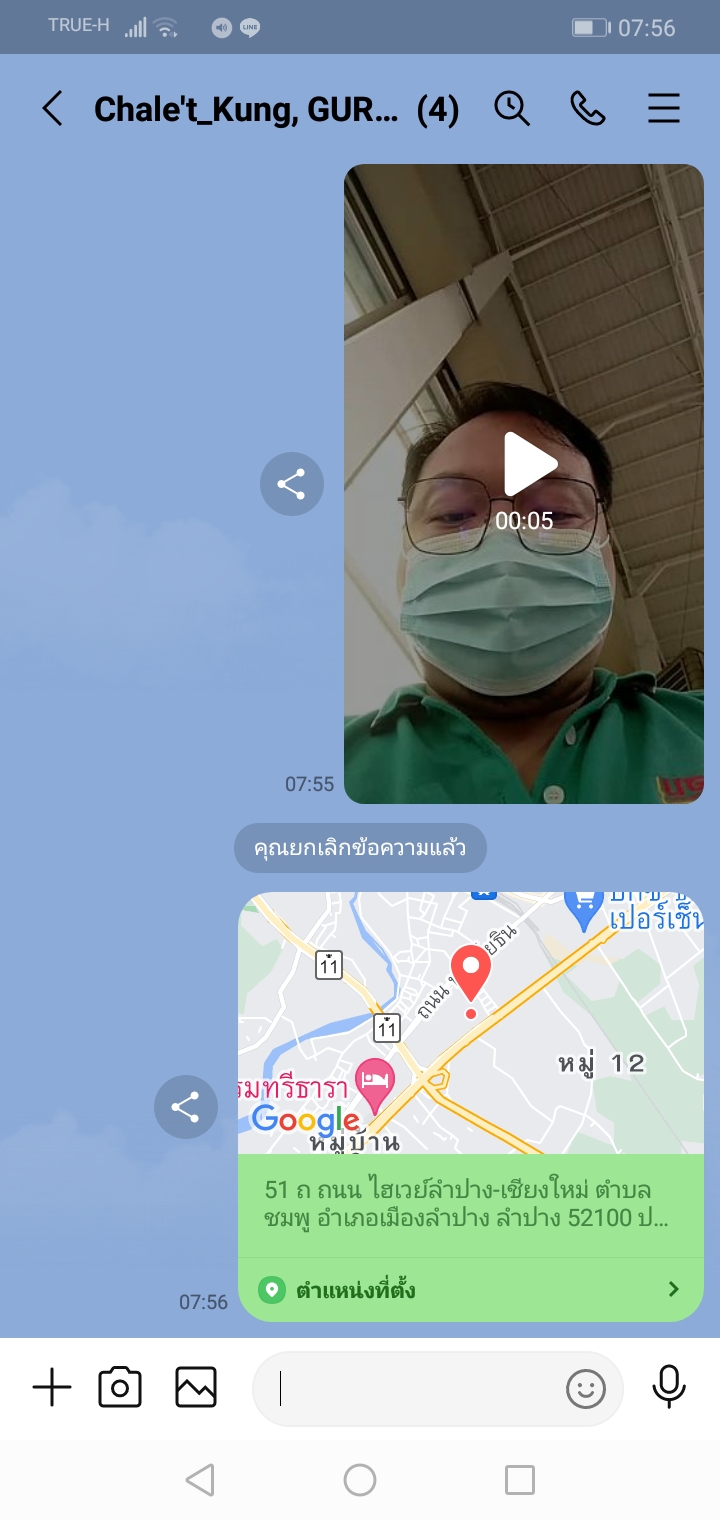Go back from the group chat
Screen dimensions: 720x1520
[x=52, y=108]
